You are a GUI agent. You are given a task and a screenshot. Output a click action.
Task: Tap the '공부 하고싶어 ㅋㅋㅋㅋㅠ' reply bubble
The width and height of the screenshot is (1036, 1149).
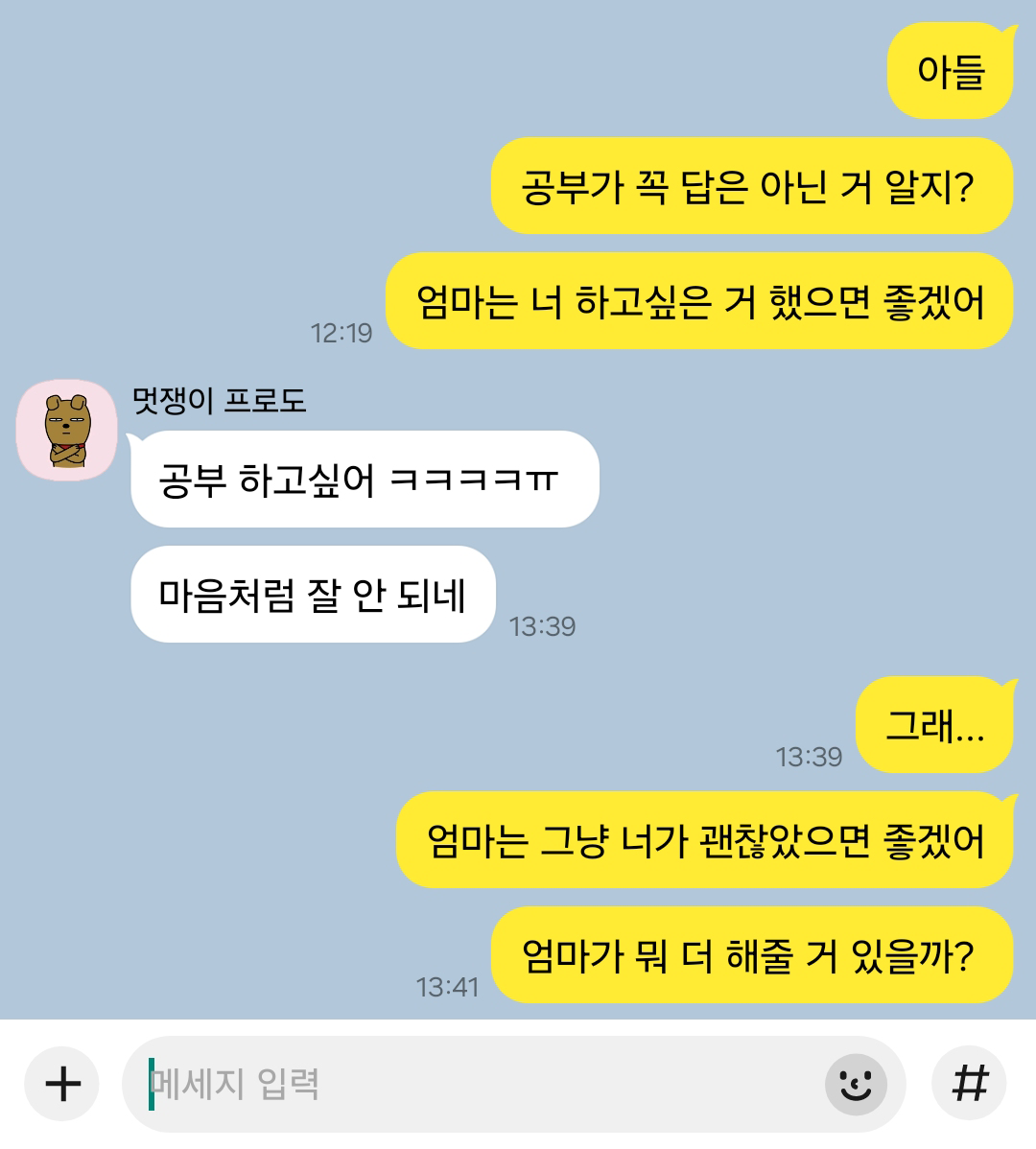pos(365,479)
